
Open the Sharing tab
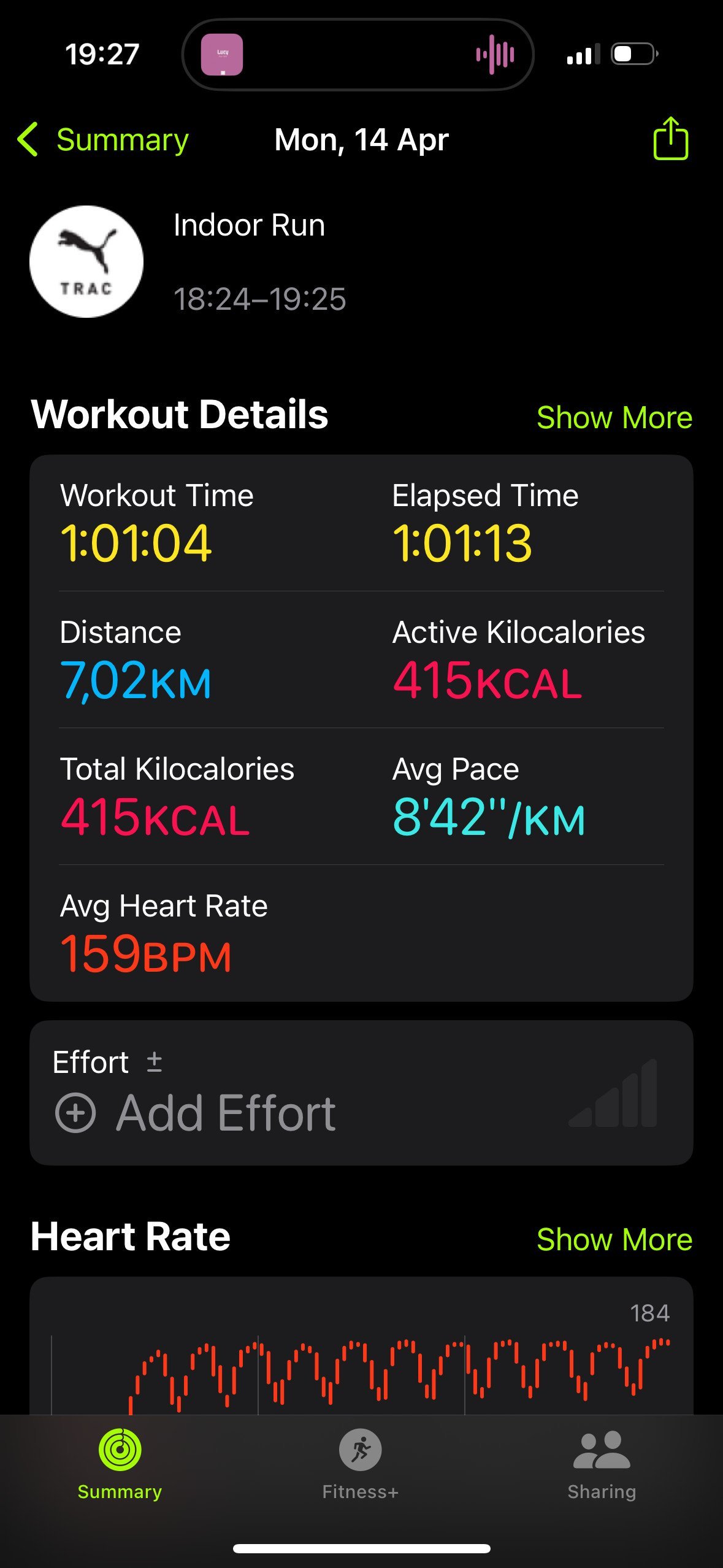602,1464
